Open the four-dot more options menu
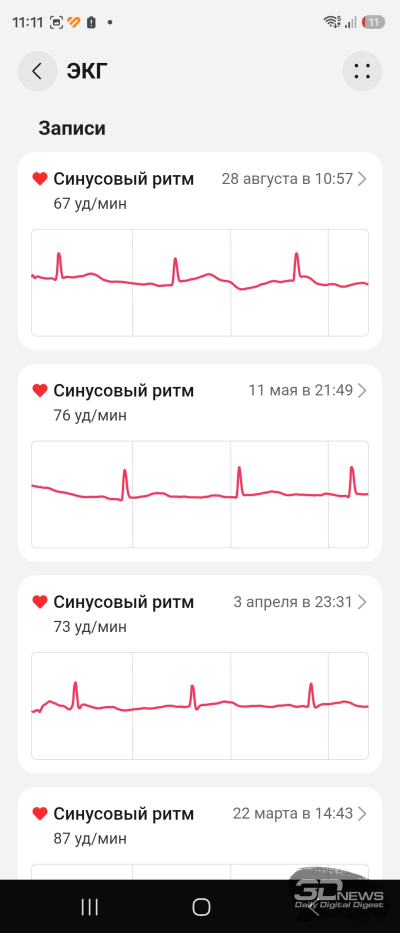This screenshot has height=933, width=400. coord(362,71)
